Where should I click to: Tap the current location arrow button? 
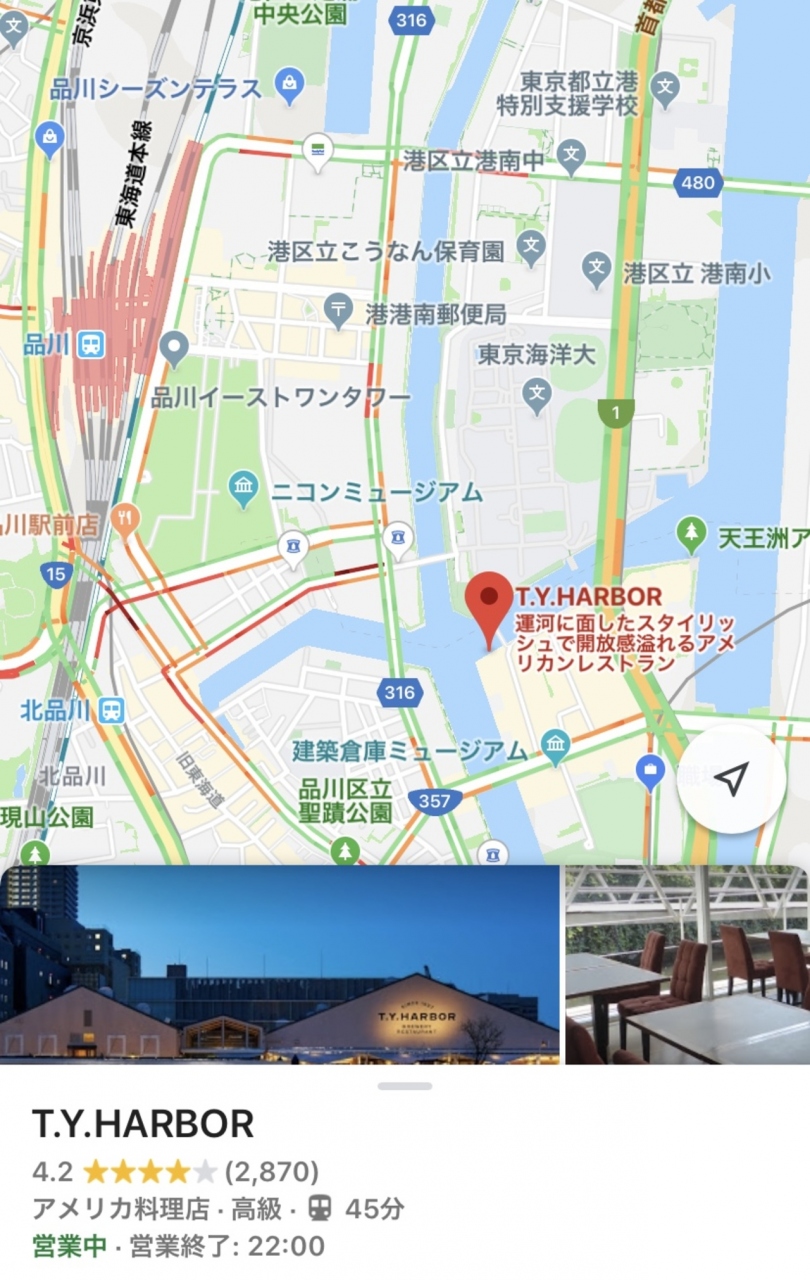(731, 779)
